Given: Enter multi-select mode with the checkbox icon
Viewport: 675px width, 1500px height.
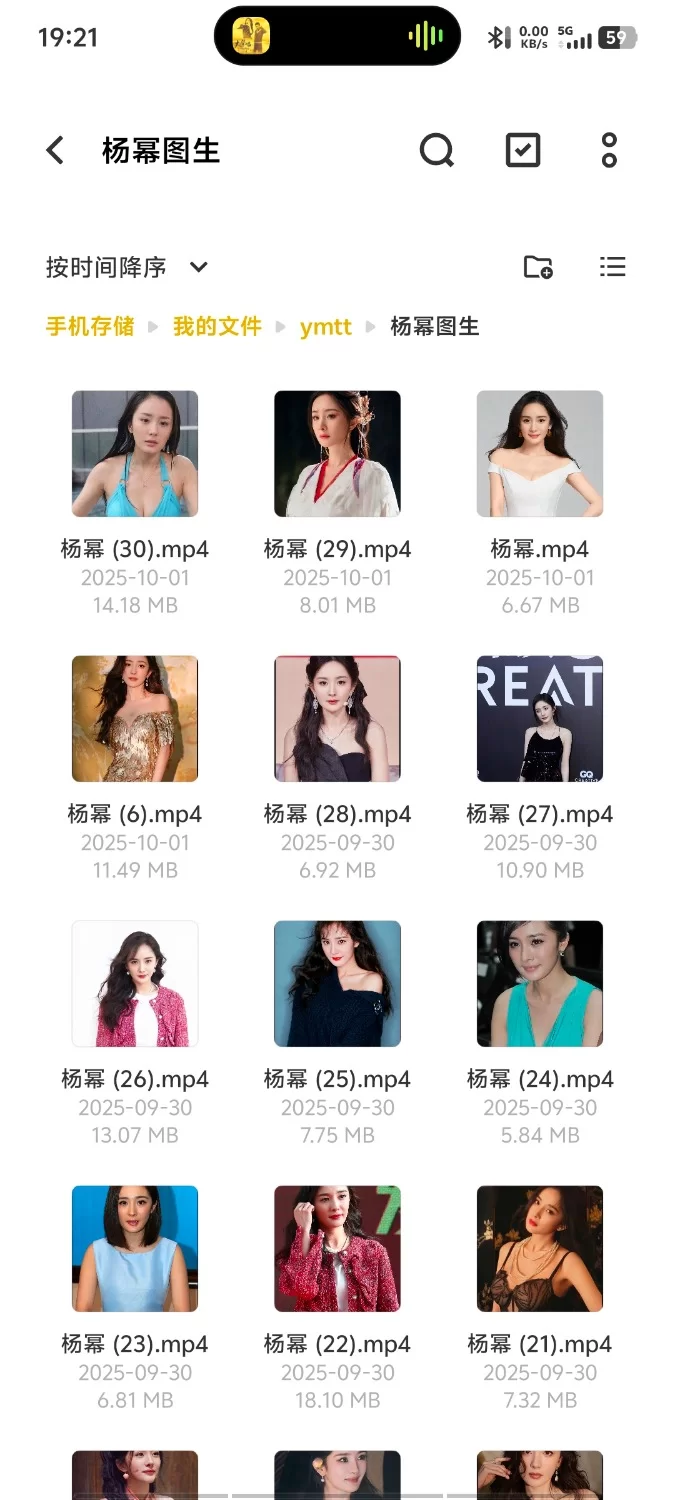Looking at the screenshot, I should pyautogui.click(x=523, y=151).
